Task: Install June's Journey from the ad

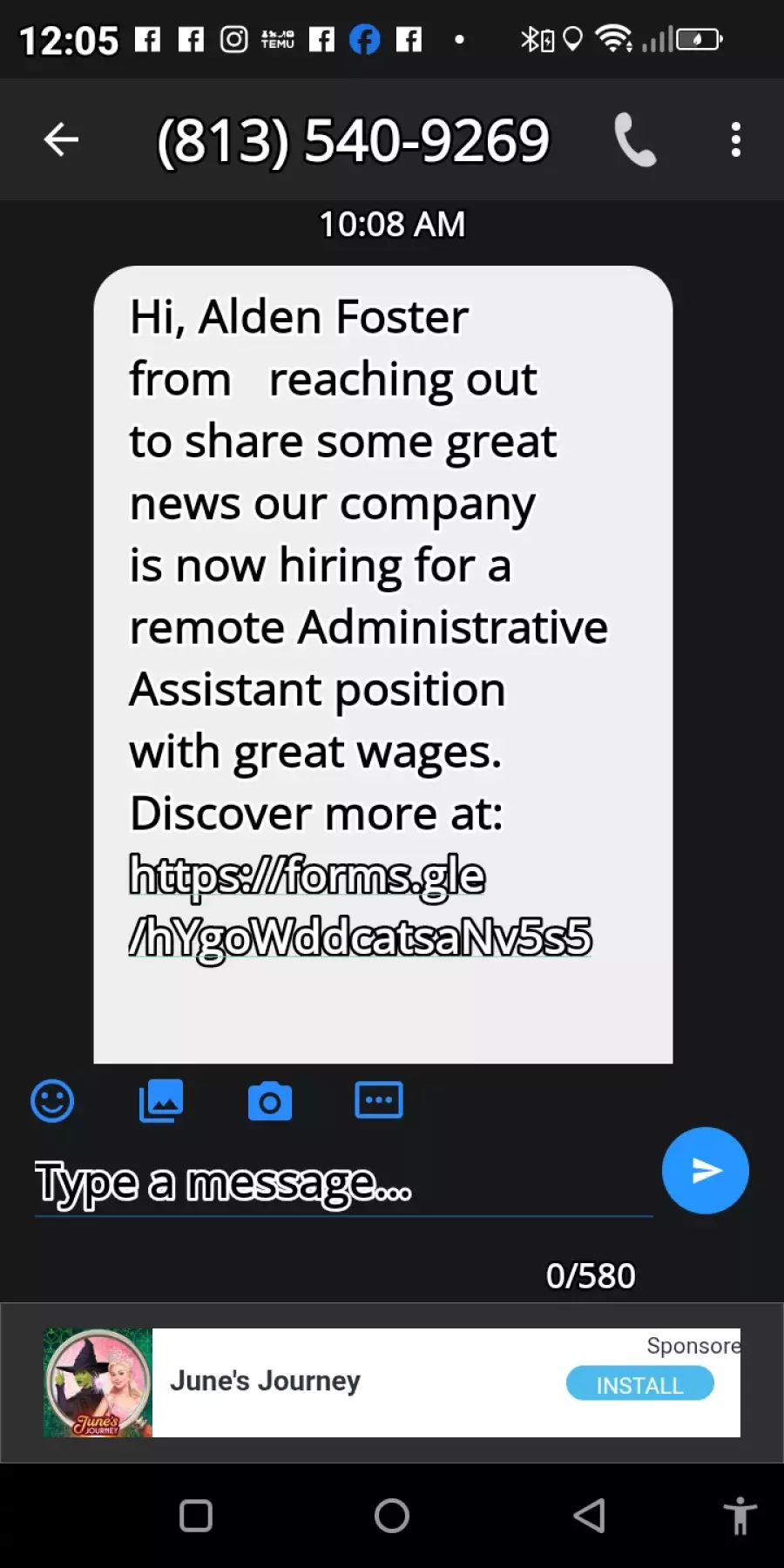Action: [x=639, y=1383]
